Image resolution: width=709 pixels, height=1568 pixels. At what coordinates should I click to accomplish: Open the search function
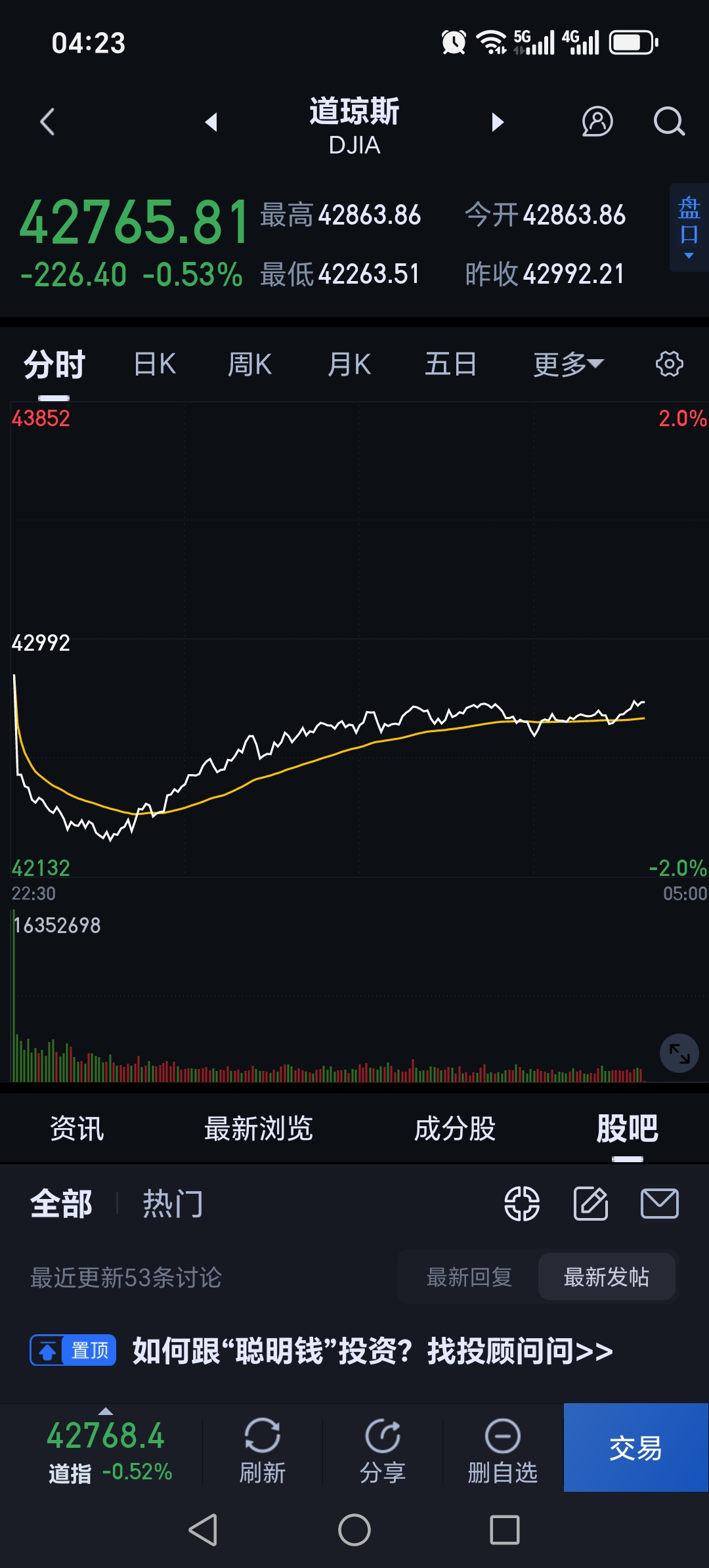[x=668, y=121]
